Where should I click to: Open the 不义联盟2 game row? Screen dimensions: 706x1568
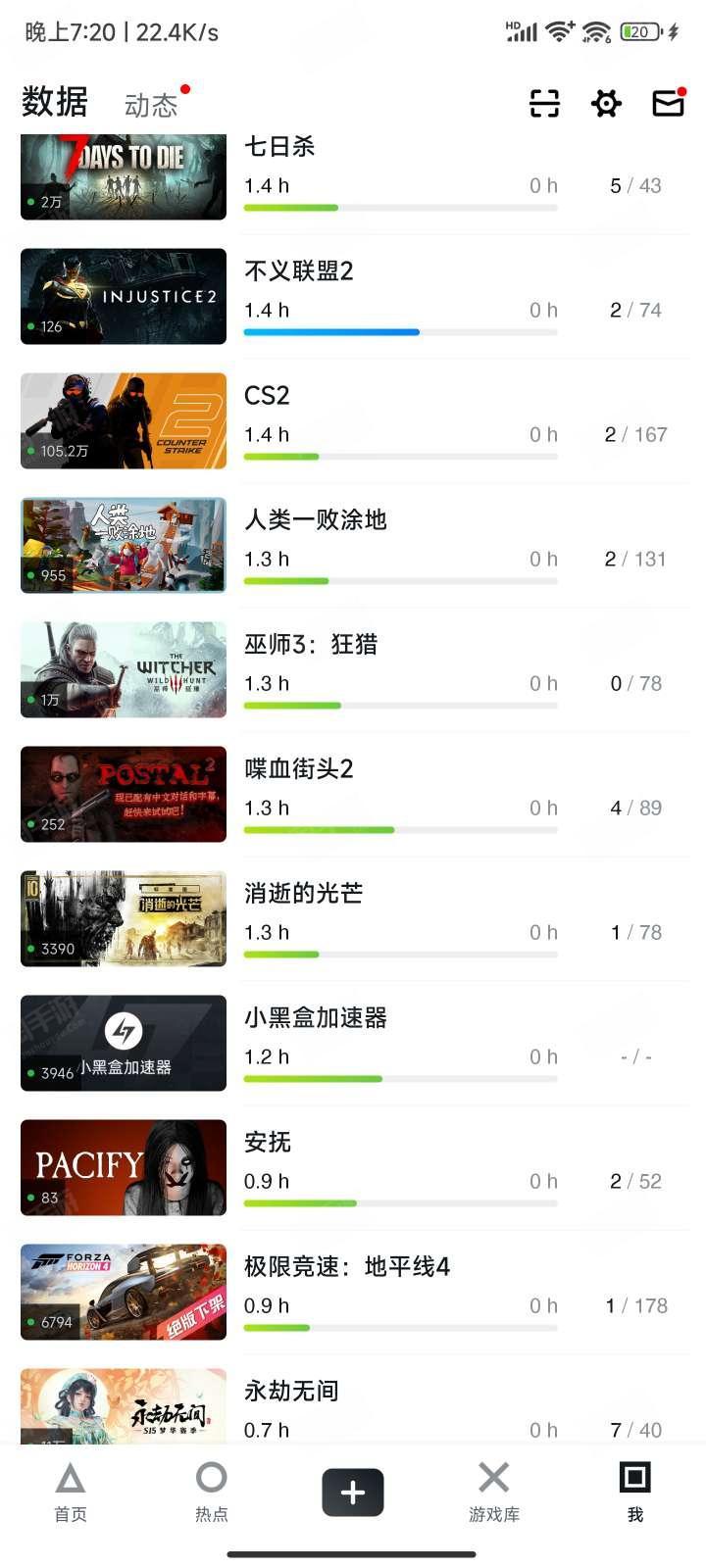(355, 297)
